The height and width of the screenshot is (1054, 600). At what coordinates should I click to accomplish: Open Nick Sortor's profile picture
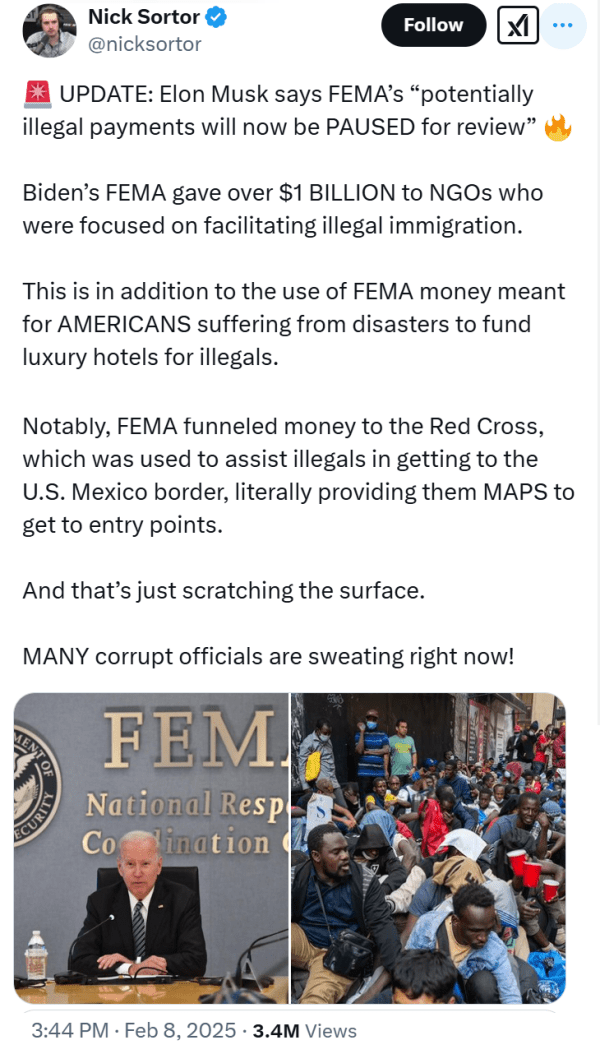point(50,30)
